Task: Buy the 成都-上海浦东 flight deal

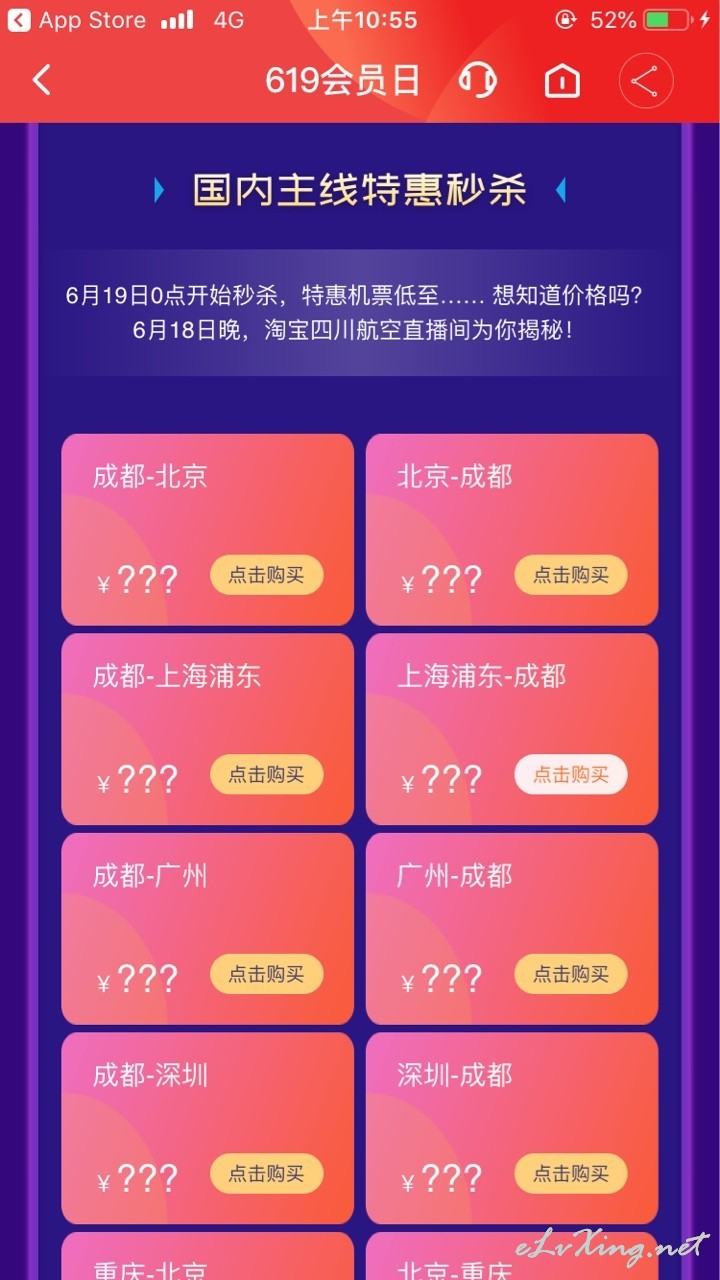Action: pyautogui.click(x=266, y=775)
